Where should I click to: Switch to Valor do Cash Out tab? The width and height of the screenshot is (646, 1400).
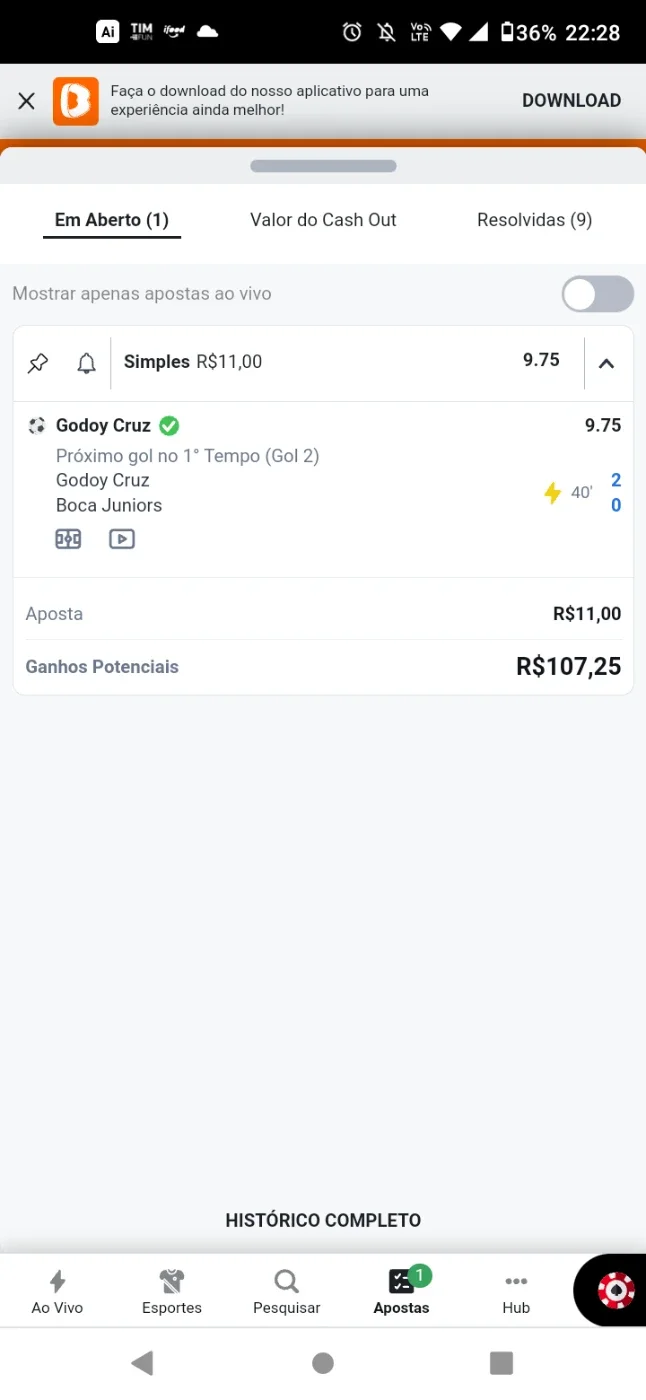click(x=323, y=220)
